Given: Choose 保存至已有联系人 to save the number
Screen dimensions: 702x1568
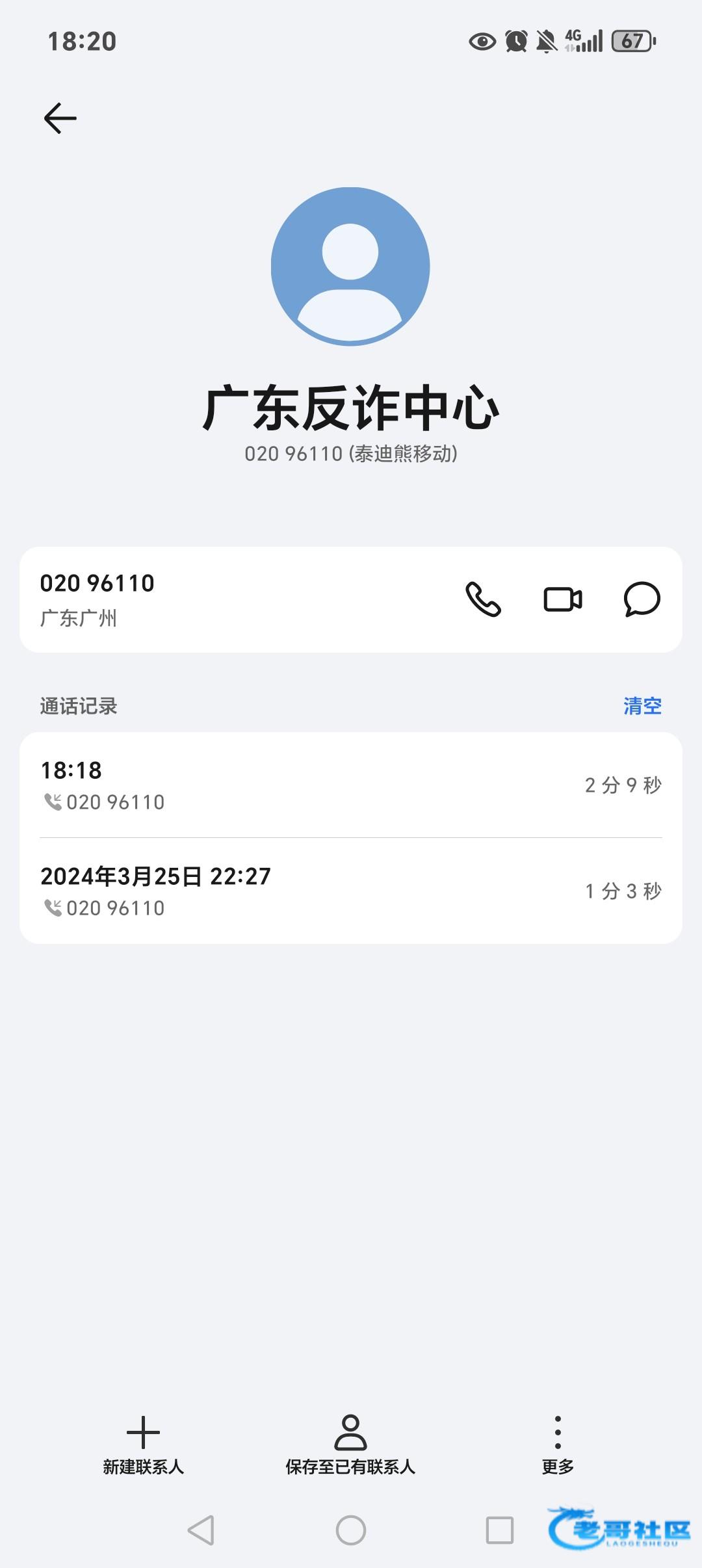Looking at the screenshot, I should tap(350, 1444).
